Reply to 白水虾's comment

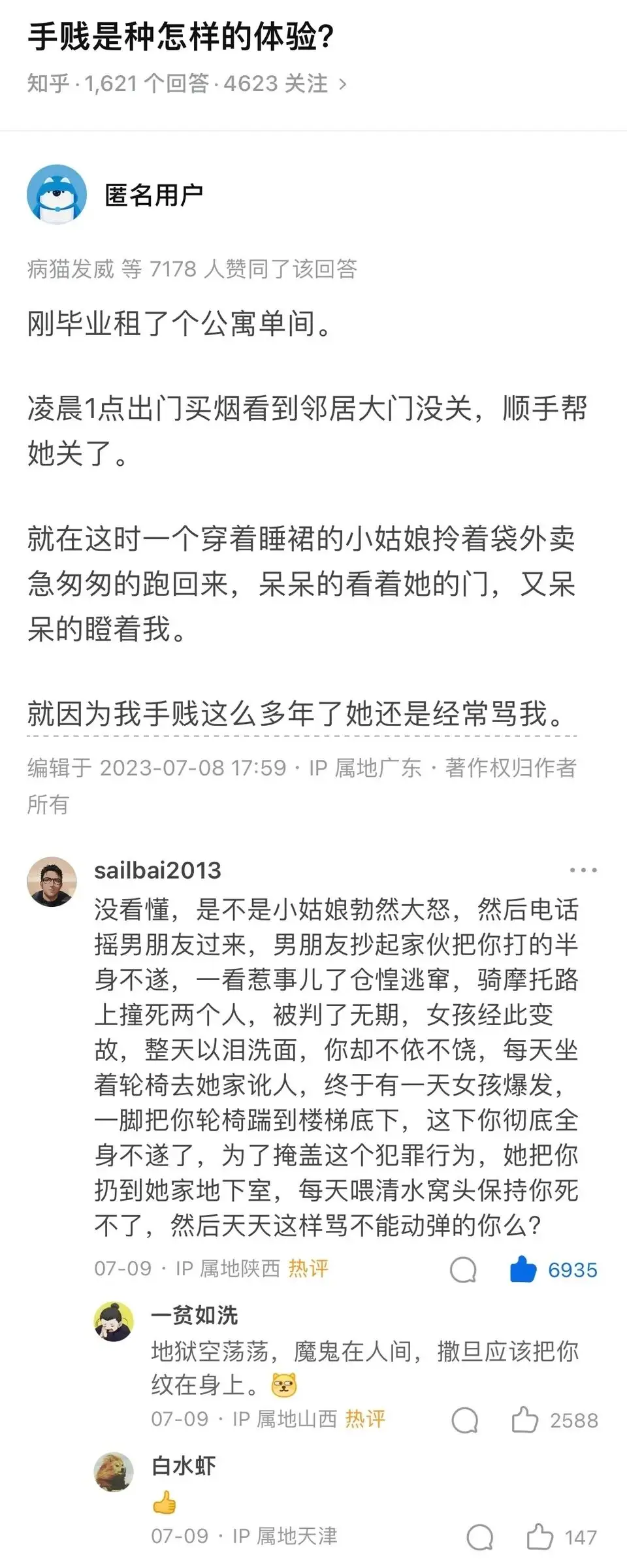(481, 1537)
